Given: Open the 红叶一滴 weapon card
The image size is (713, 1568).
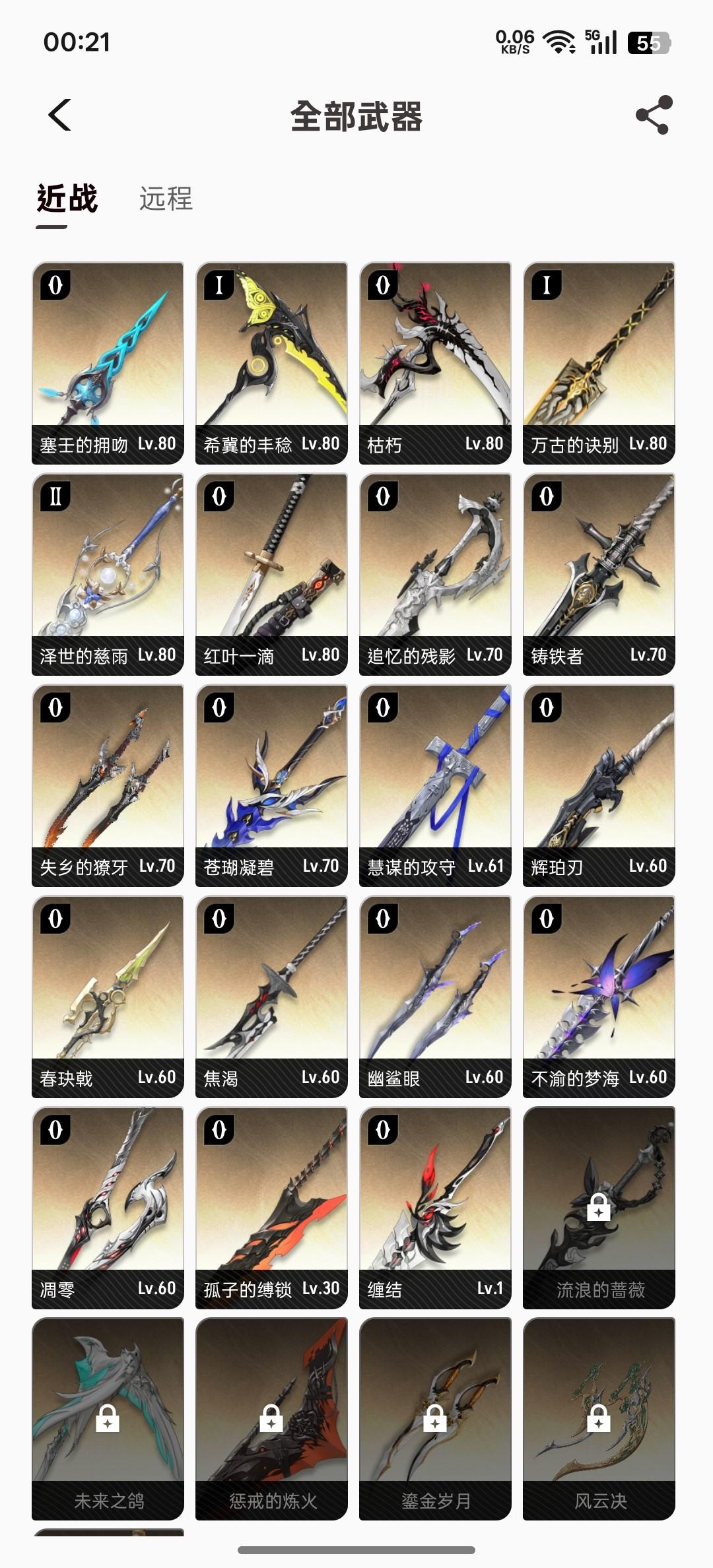Looking at the screenshot, I should click(271, 574).
